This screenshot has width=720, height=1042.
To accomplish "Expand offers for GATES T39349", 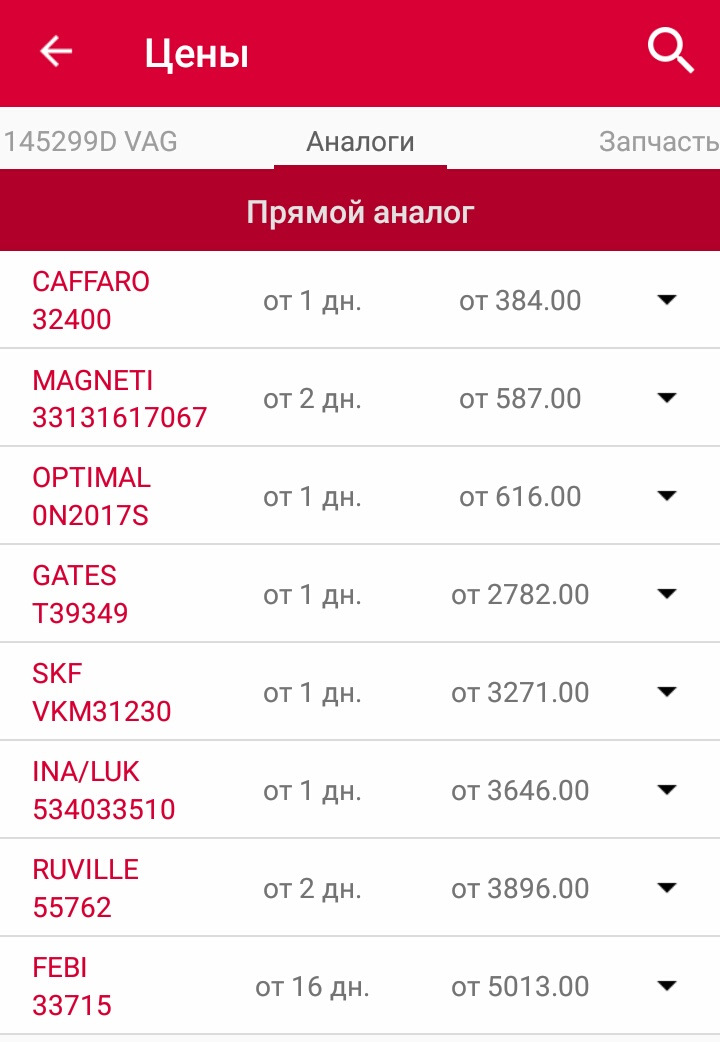I will pyautogui.click(x=668, y=593).
